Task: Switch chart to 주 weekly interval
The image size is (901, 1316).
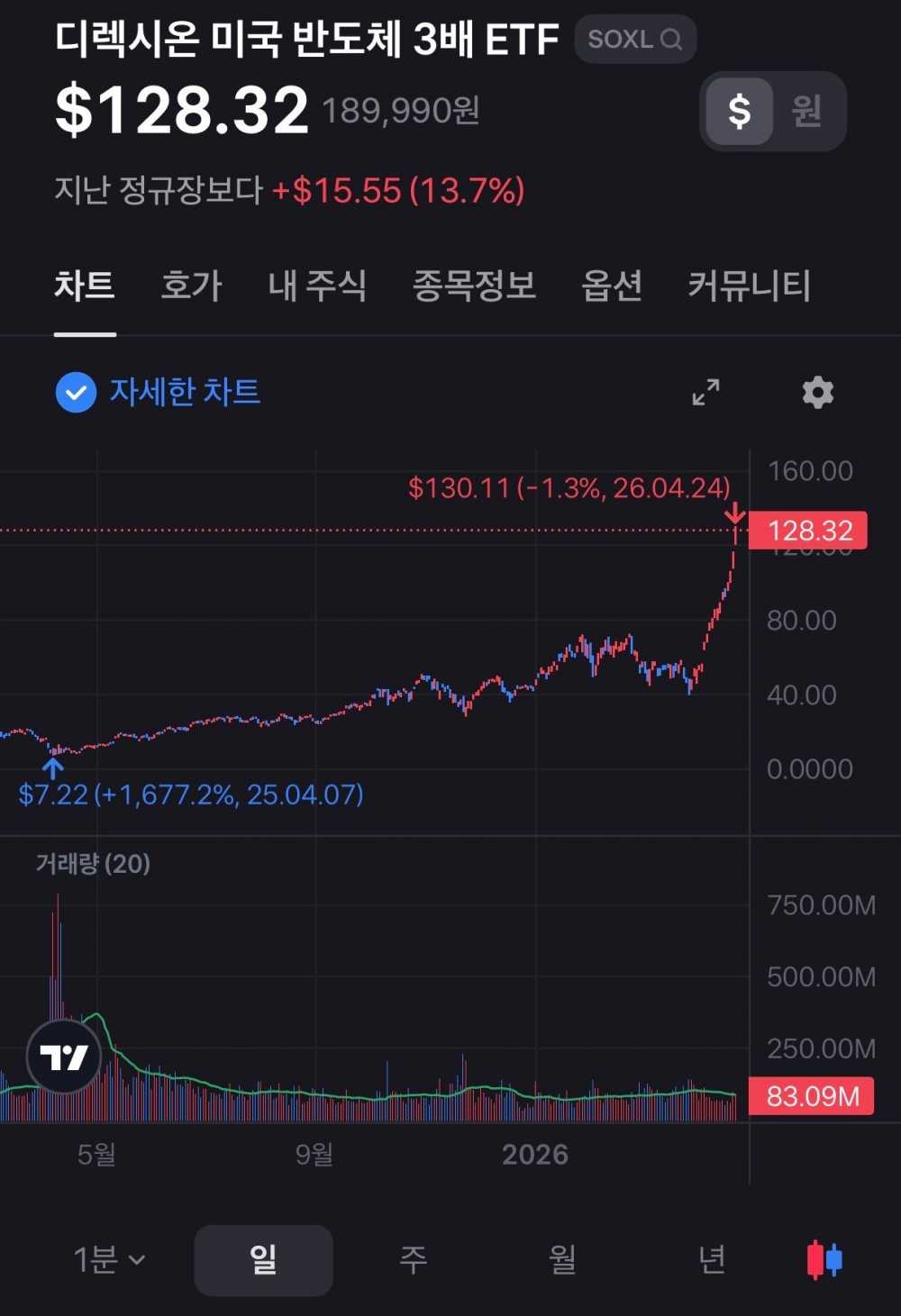Action: [413, 1259]
